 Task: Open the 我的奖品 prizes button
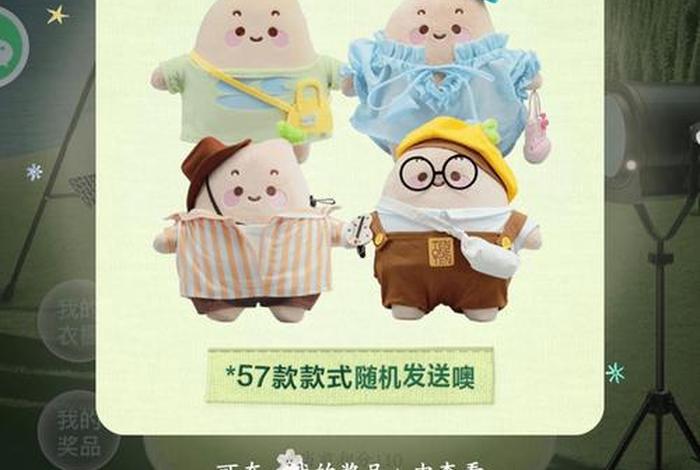[x=70, y=428]
